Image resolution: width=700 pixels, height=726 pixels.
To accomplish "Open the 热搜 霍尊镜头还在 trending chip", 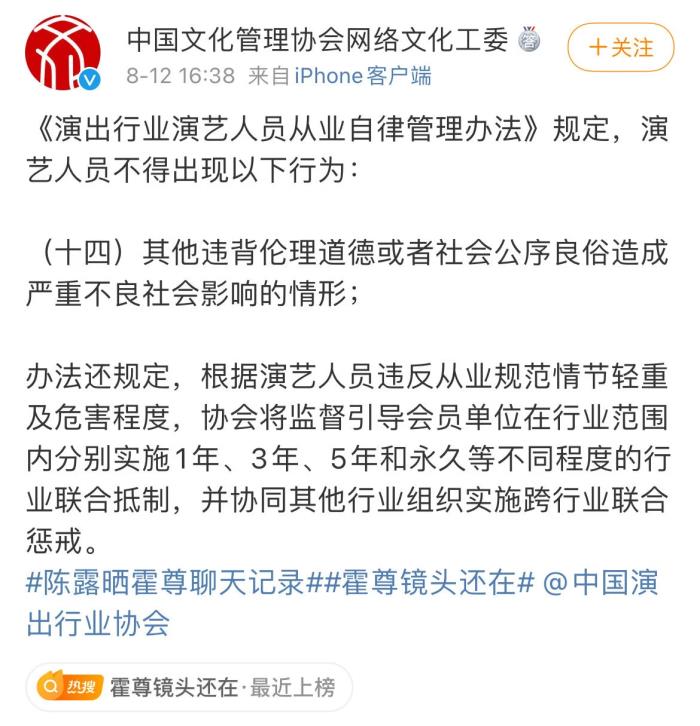I will point(188,688).
